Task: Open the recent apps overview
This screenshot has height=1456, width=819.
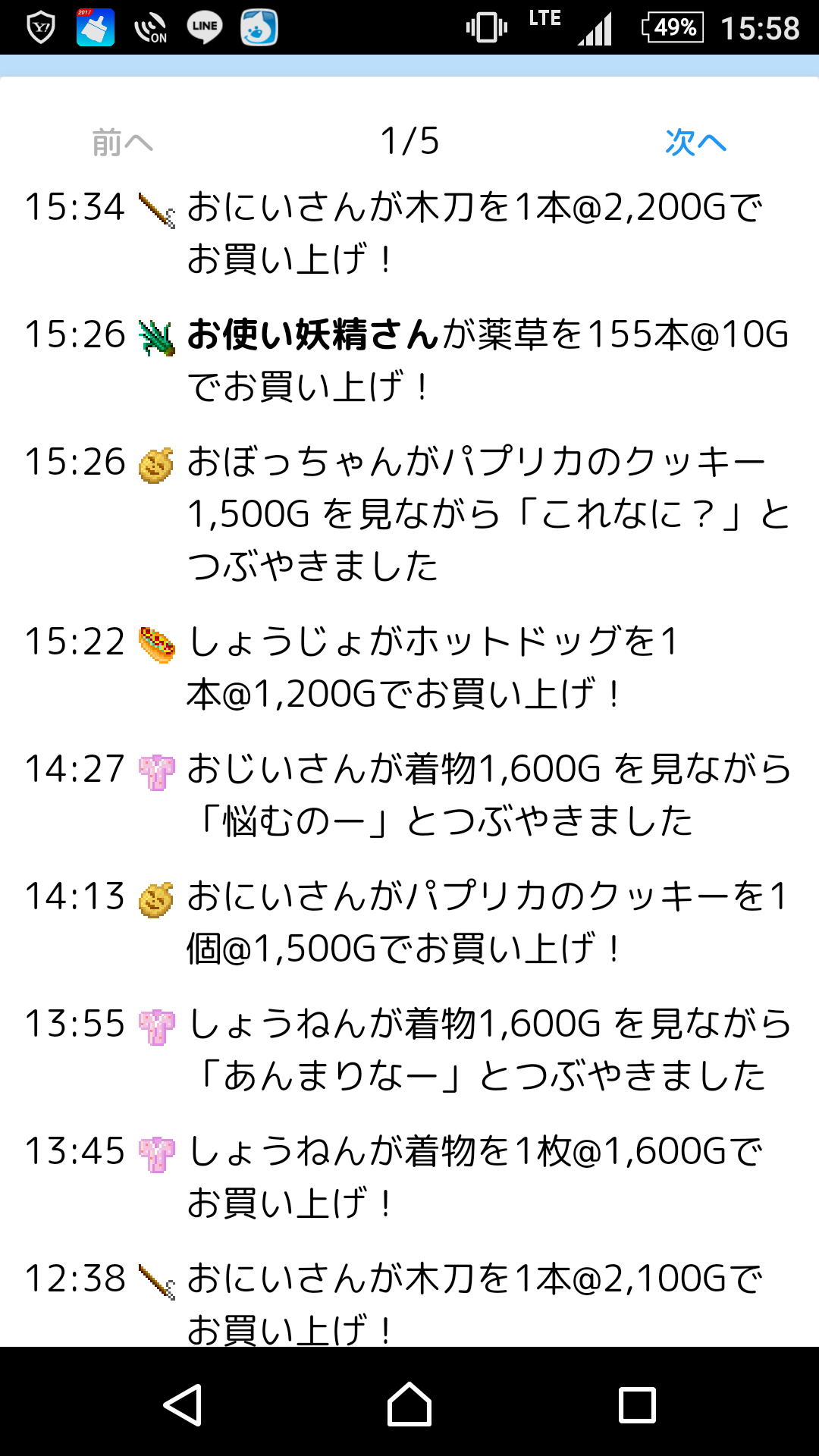Action: coord(637,1404)
